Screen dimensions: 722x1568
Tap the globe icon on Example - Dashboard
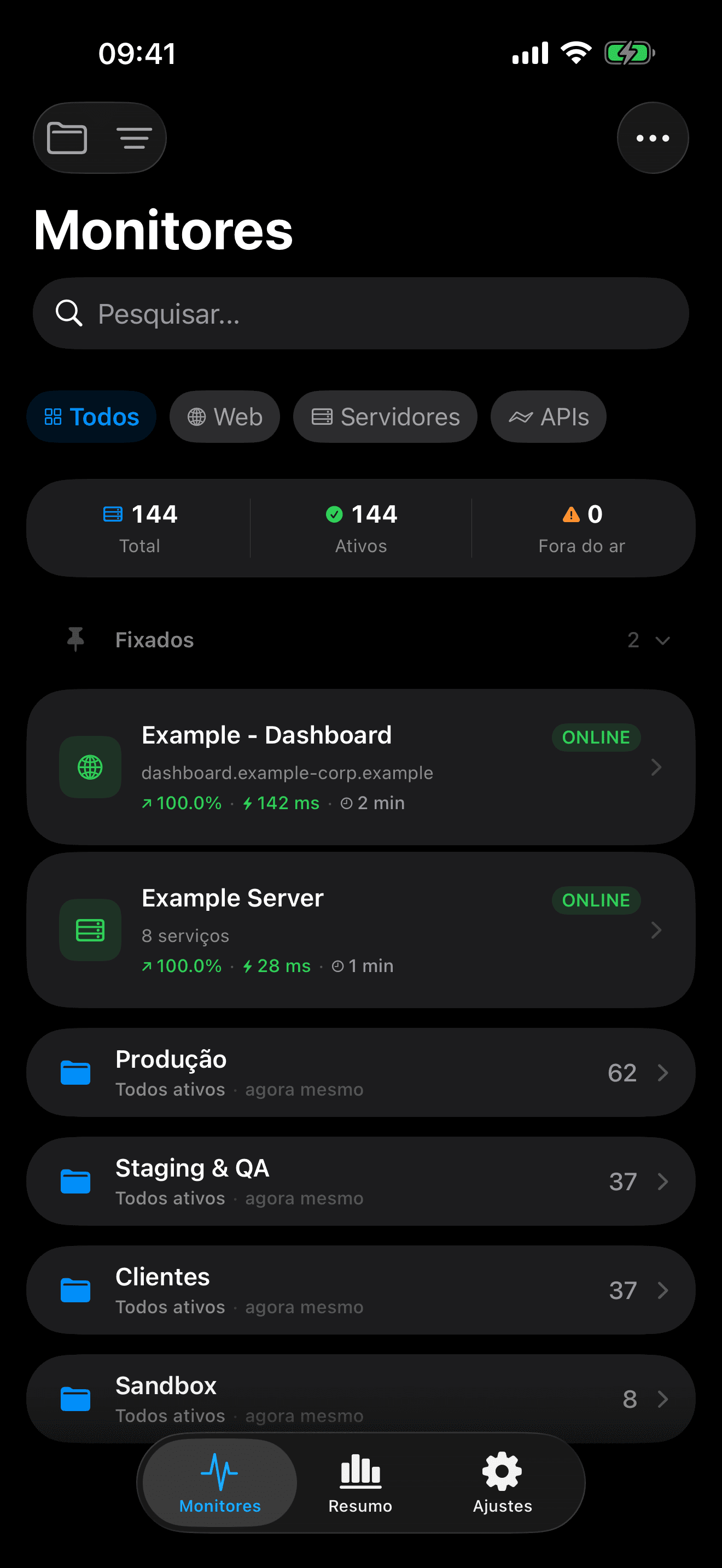(90, 767)
